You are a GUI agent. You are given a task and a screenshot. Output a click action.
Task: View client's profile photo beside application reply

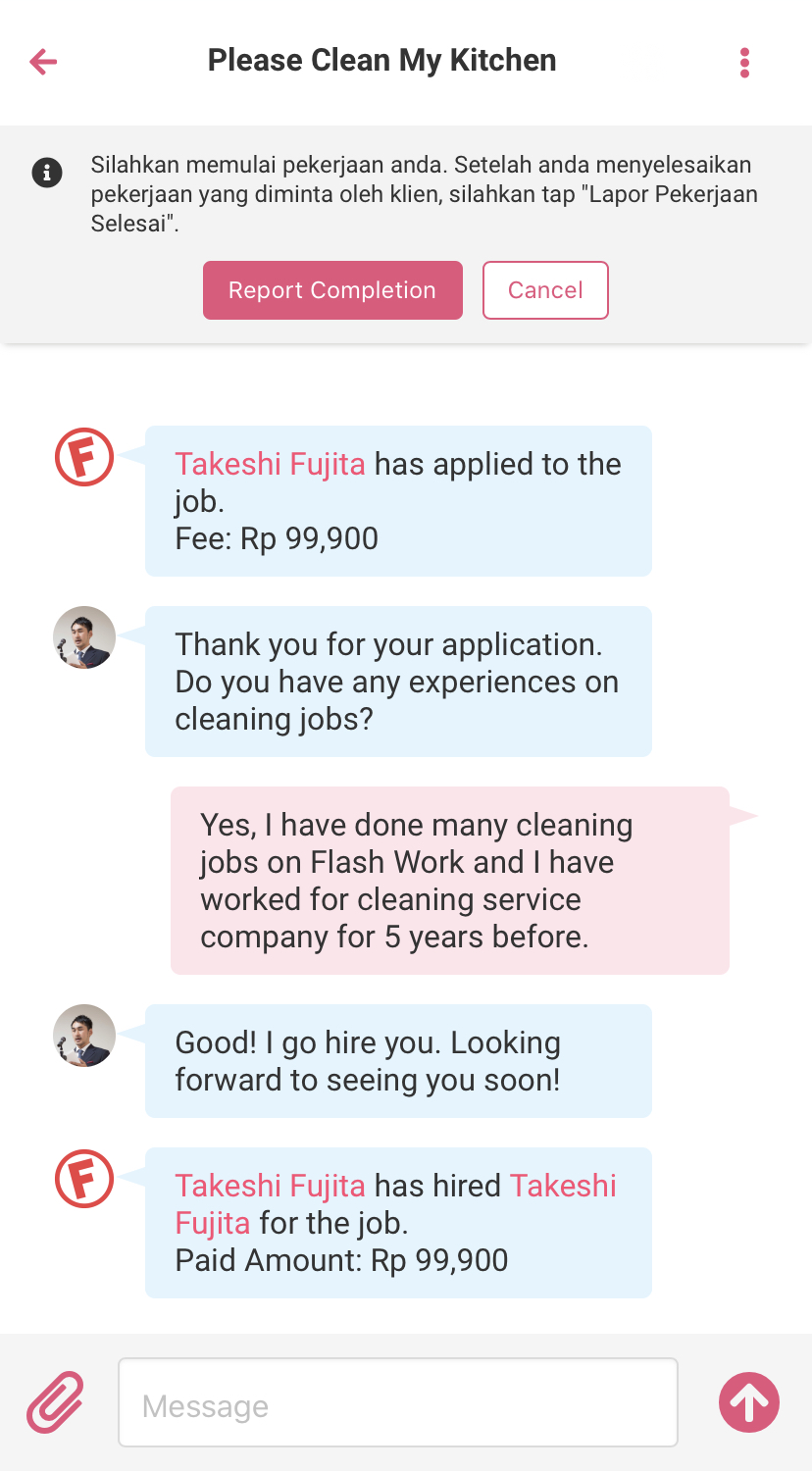coord(84,637)
